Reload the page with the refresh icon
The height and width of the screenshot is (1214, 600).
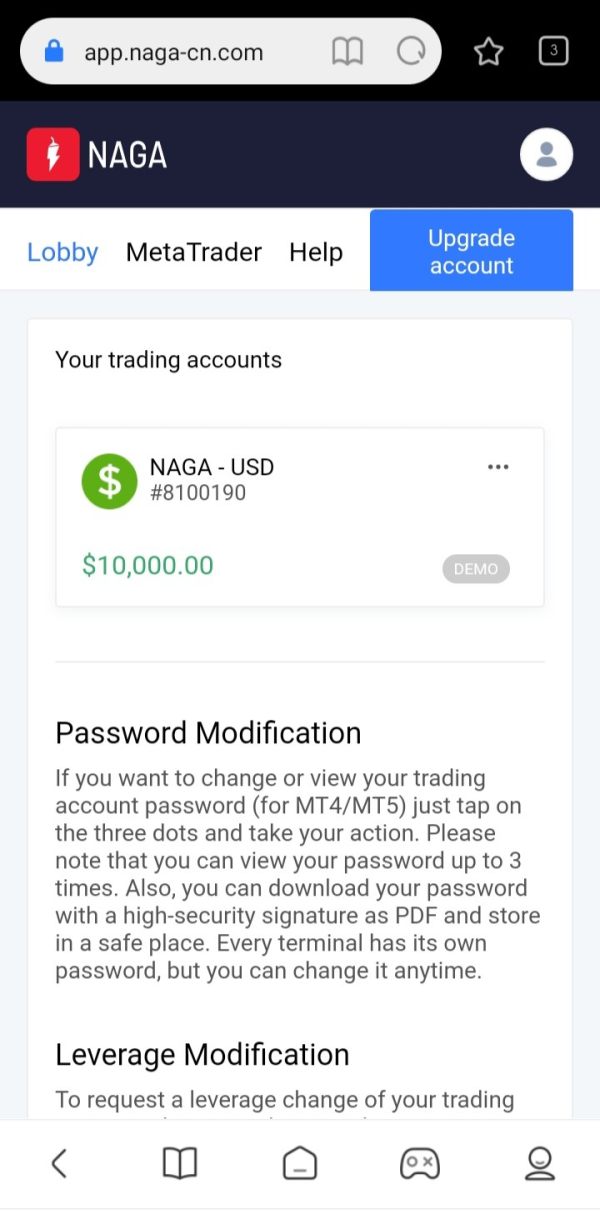pyautogui.click(x=411, y=52)
